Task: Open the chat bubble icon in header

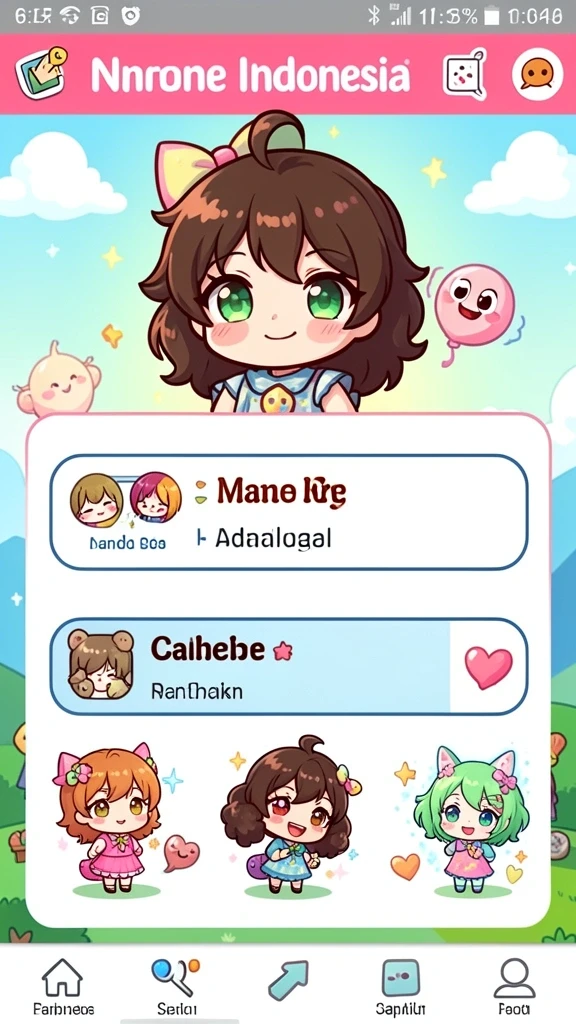Action: pos(537,74)
